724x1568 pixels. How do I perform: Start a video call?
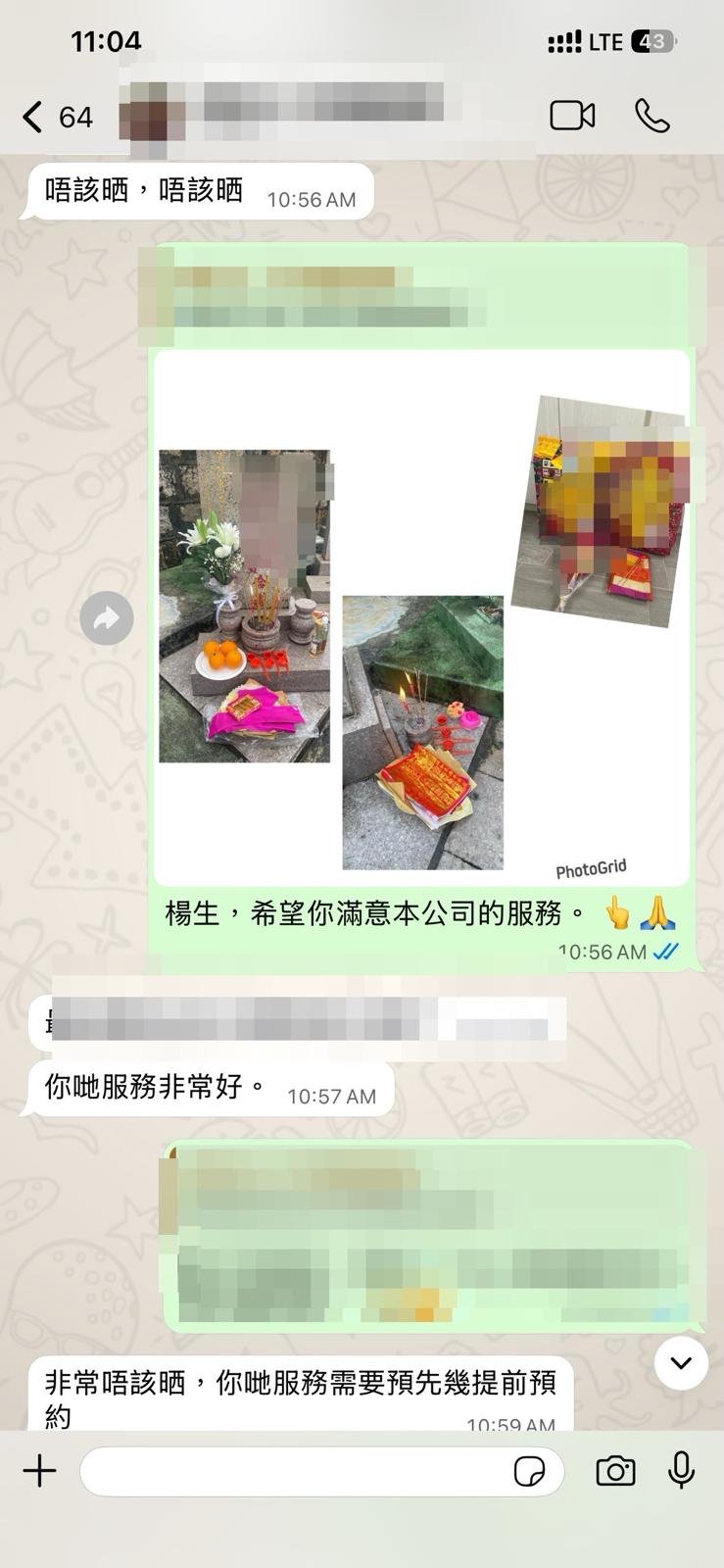point(572,116)
